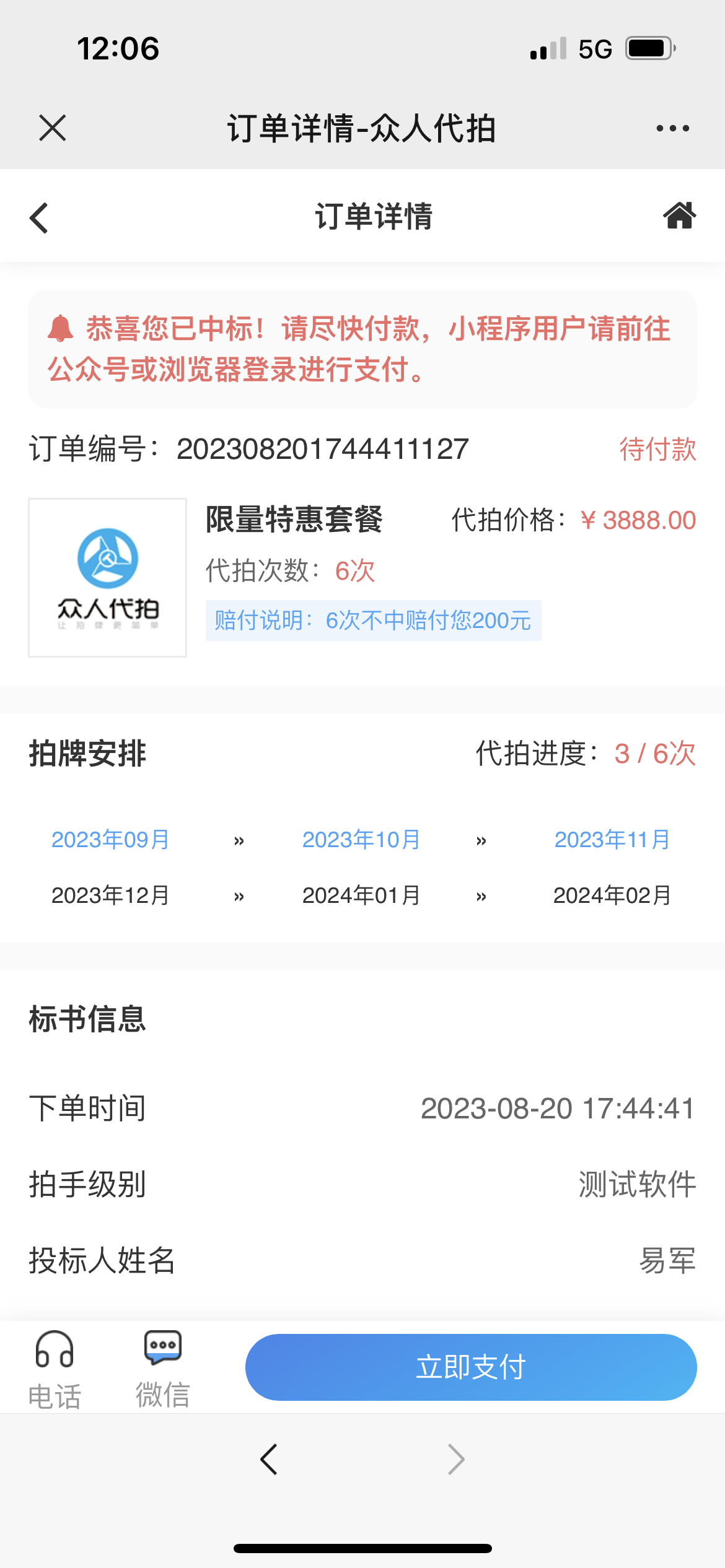This screenshot has height=1568, width=725.
Task: Navigate back with the bottom browser arrow
Action: 269,1460
